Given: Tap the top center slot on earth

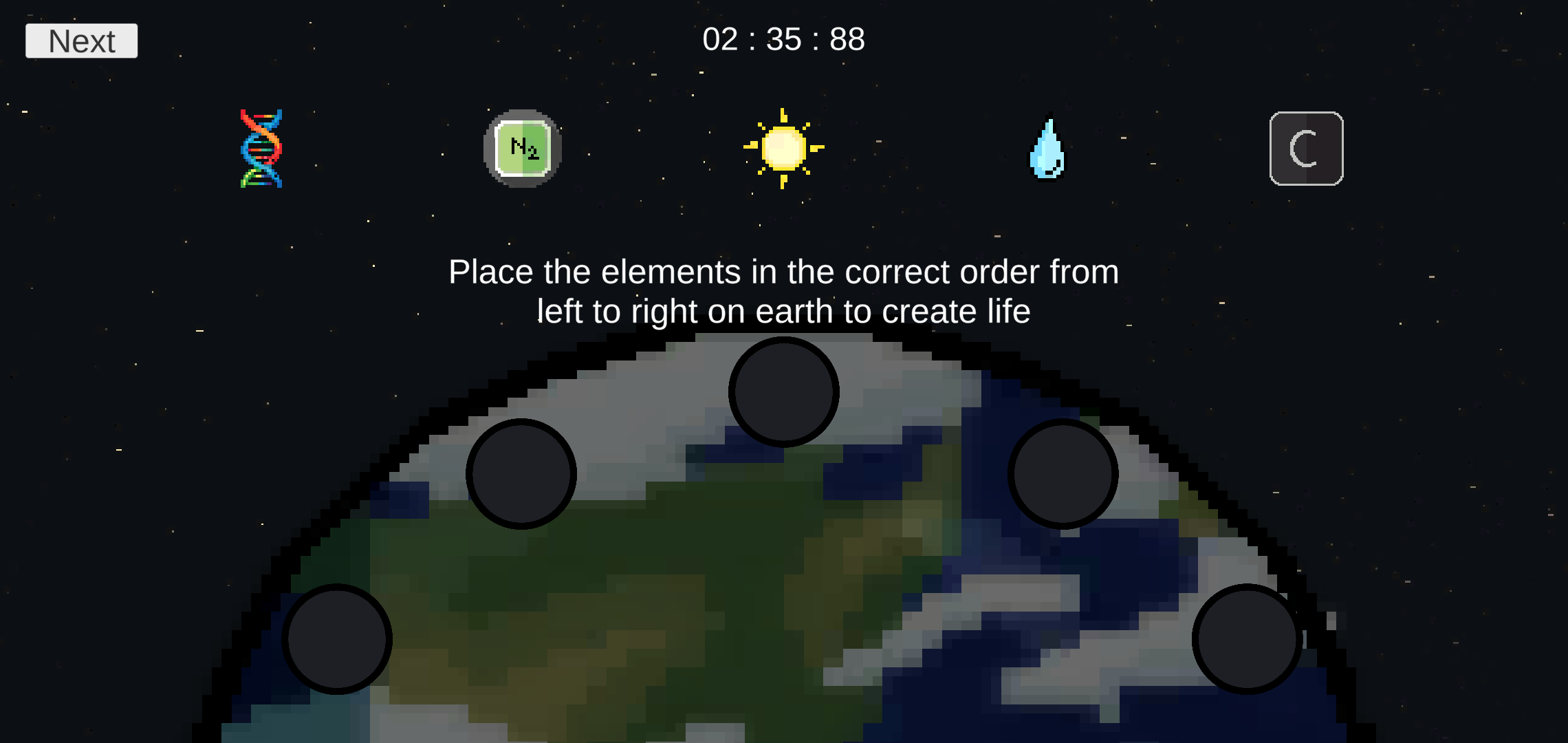Looking at the screenshot, I should point(783,392).
